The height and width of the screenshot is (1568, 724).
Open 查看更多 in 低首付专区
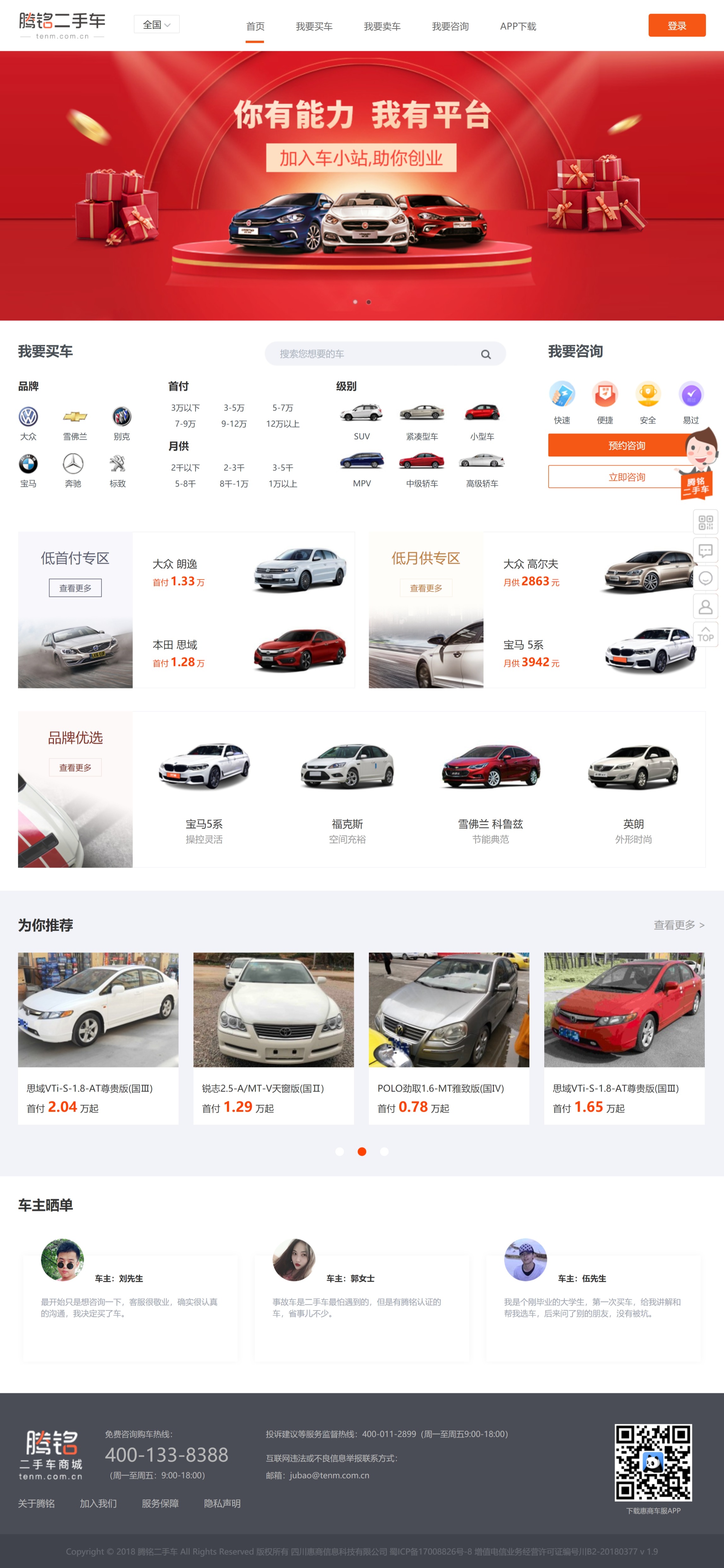click(x=75, y=588)
